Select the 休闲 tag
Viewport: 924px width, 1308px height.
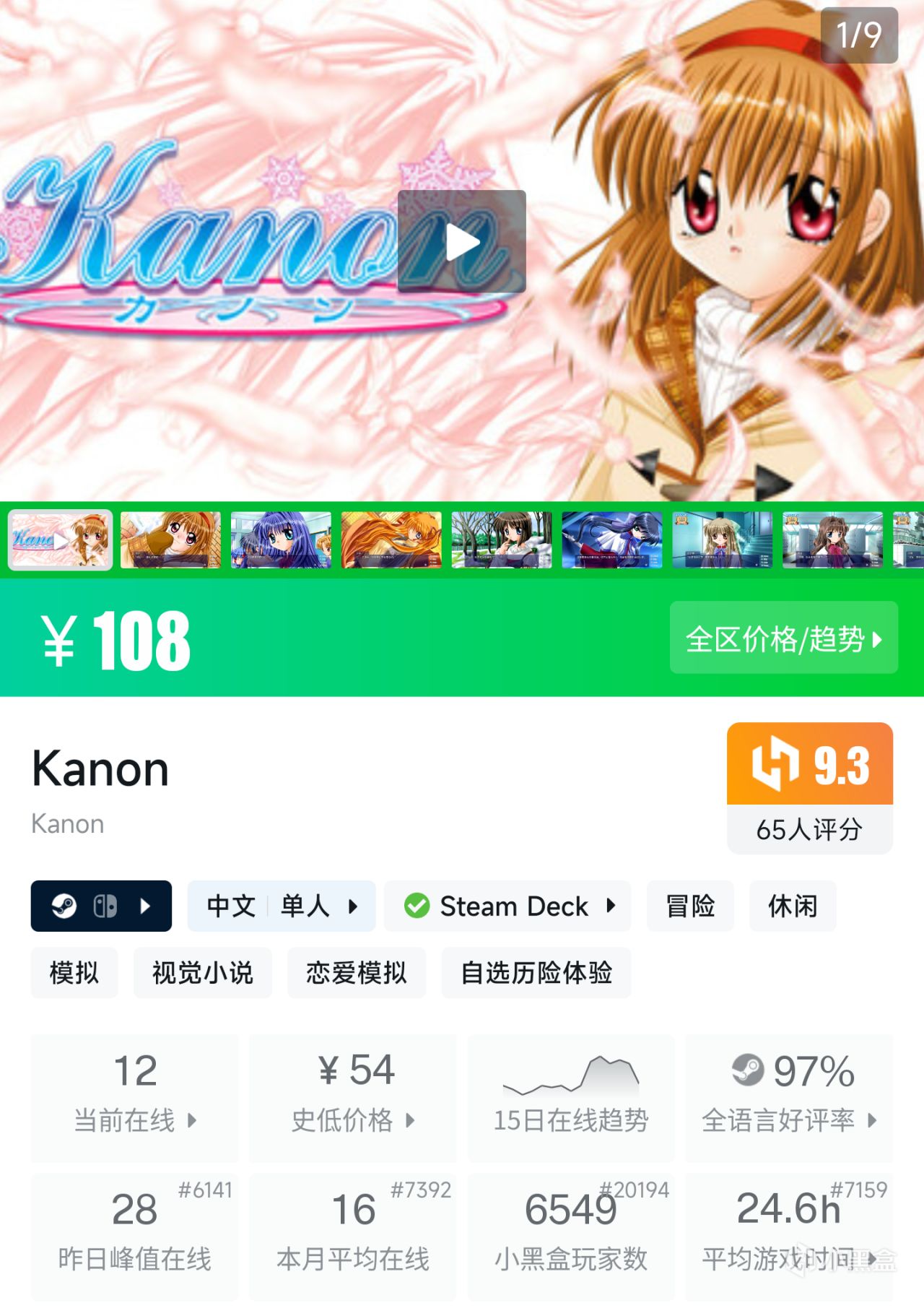[x=793, y=906]
